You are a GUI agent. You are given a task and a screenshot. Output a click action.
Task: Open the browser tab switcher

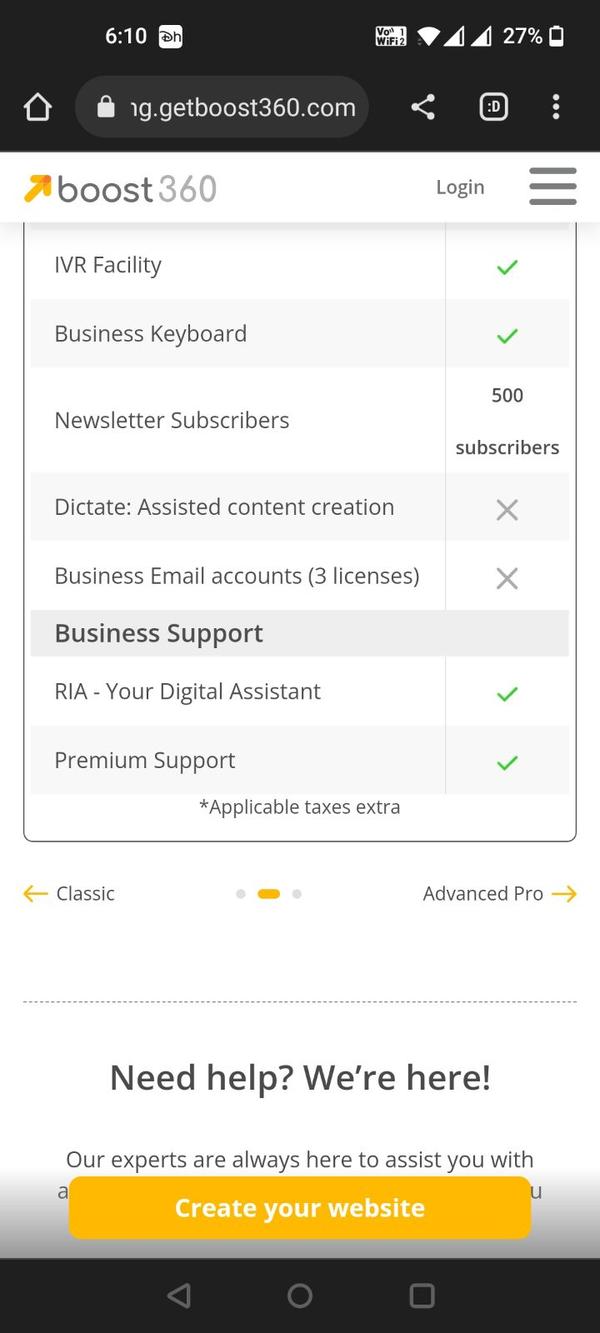point(493,107)
